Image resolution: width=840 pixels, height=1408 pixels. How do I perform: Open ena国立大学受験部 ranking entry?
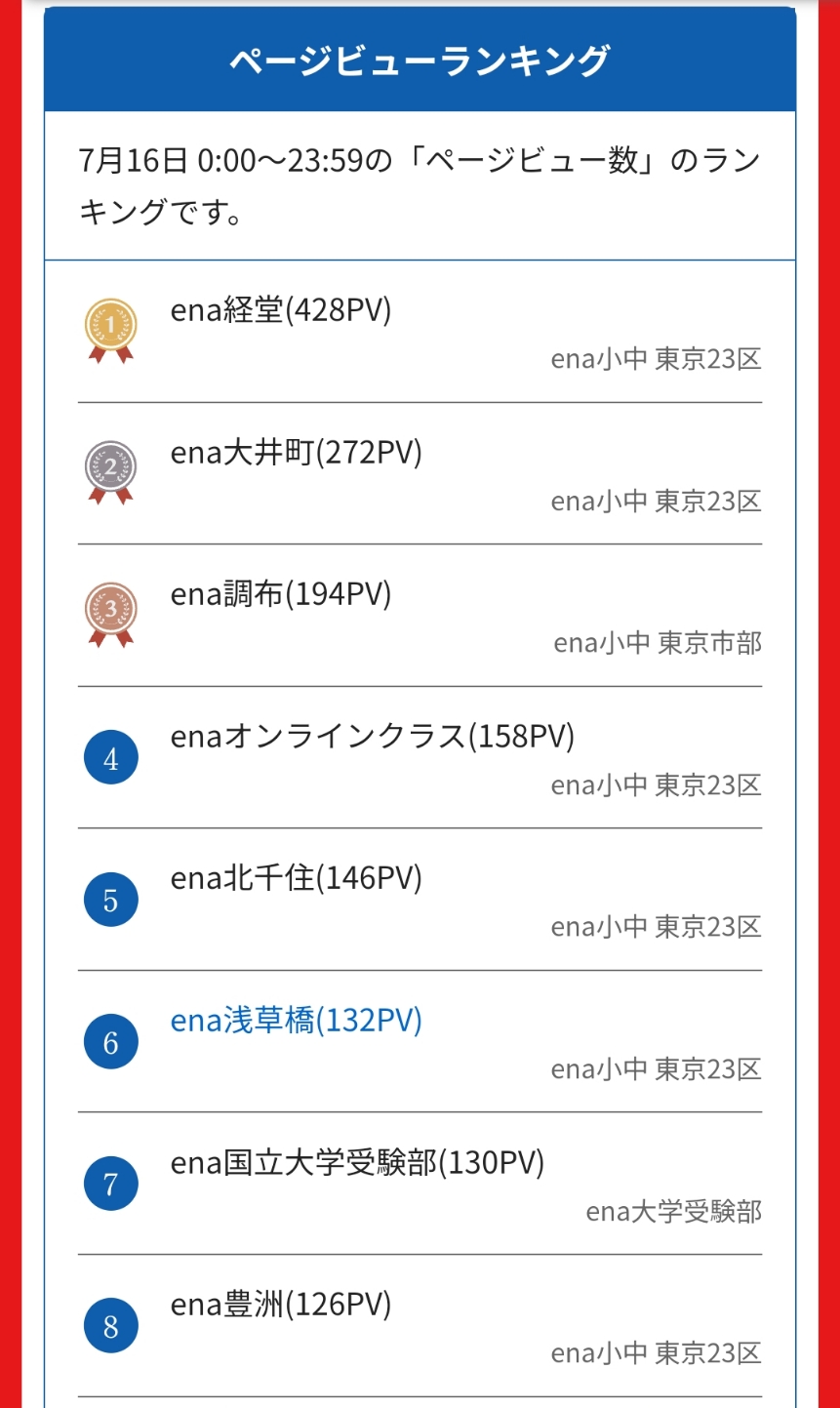point(357,1163)
